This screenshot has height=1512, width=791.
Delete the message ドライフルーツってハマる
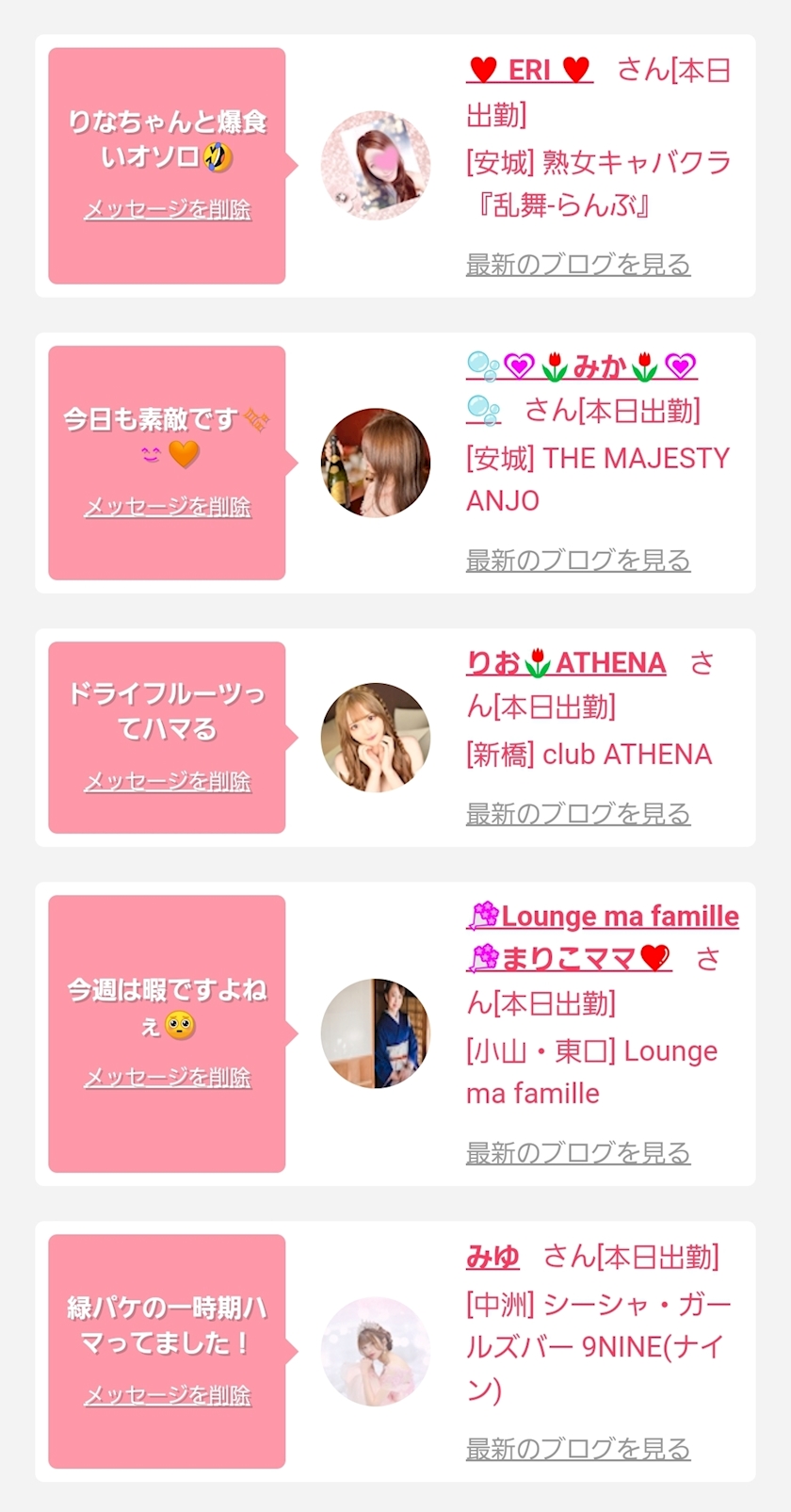pyautogui.click(x=168, y=781)
